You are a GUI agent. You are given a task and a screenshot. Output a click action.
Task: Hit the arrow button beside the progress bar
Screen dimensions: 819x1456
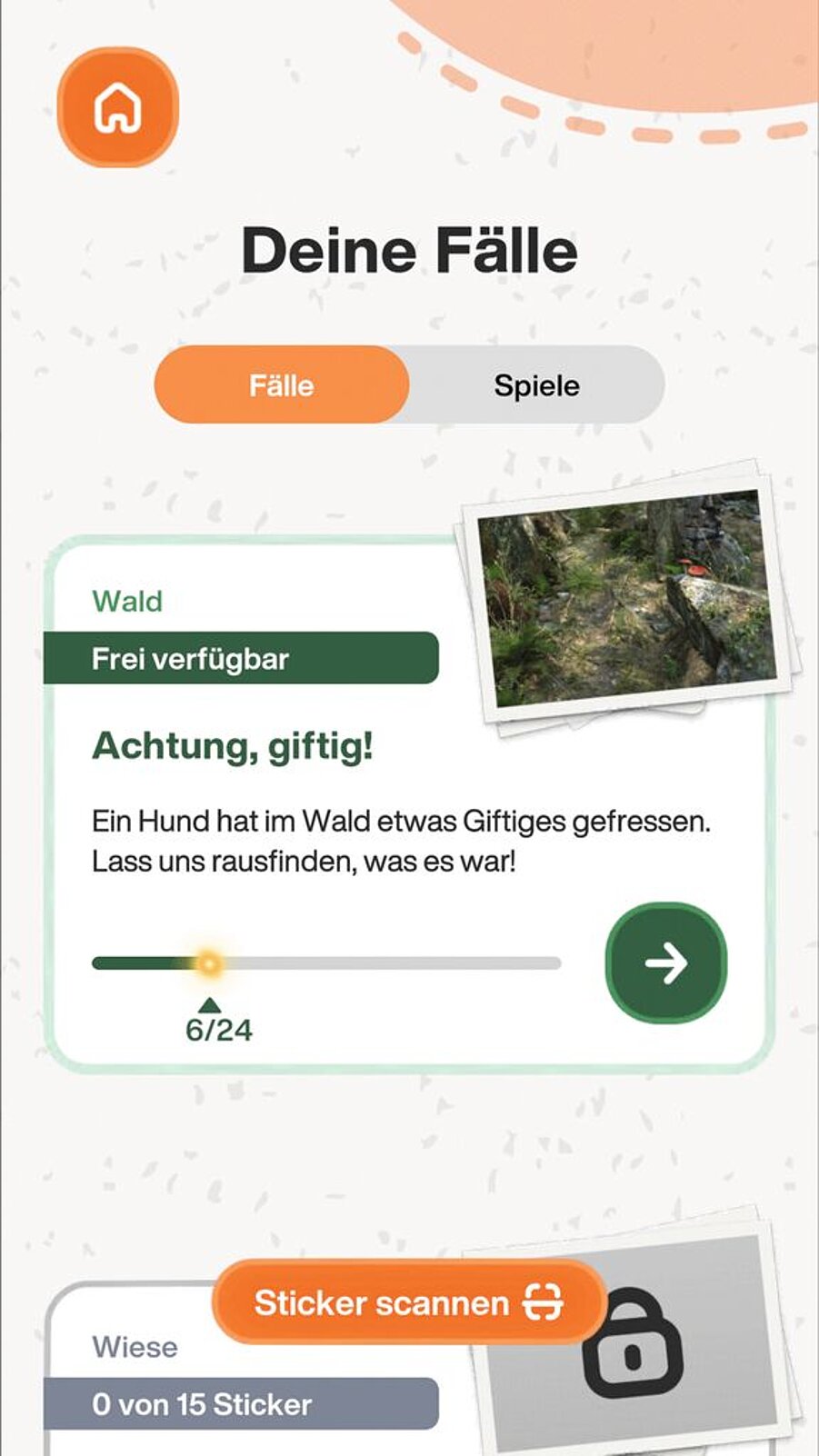666,960
